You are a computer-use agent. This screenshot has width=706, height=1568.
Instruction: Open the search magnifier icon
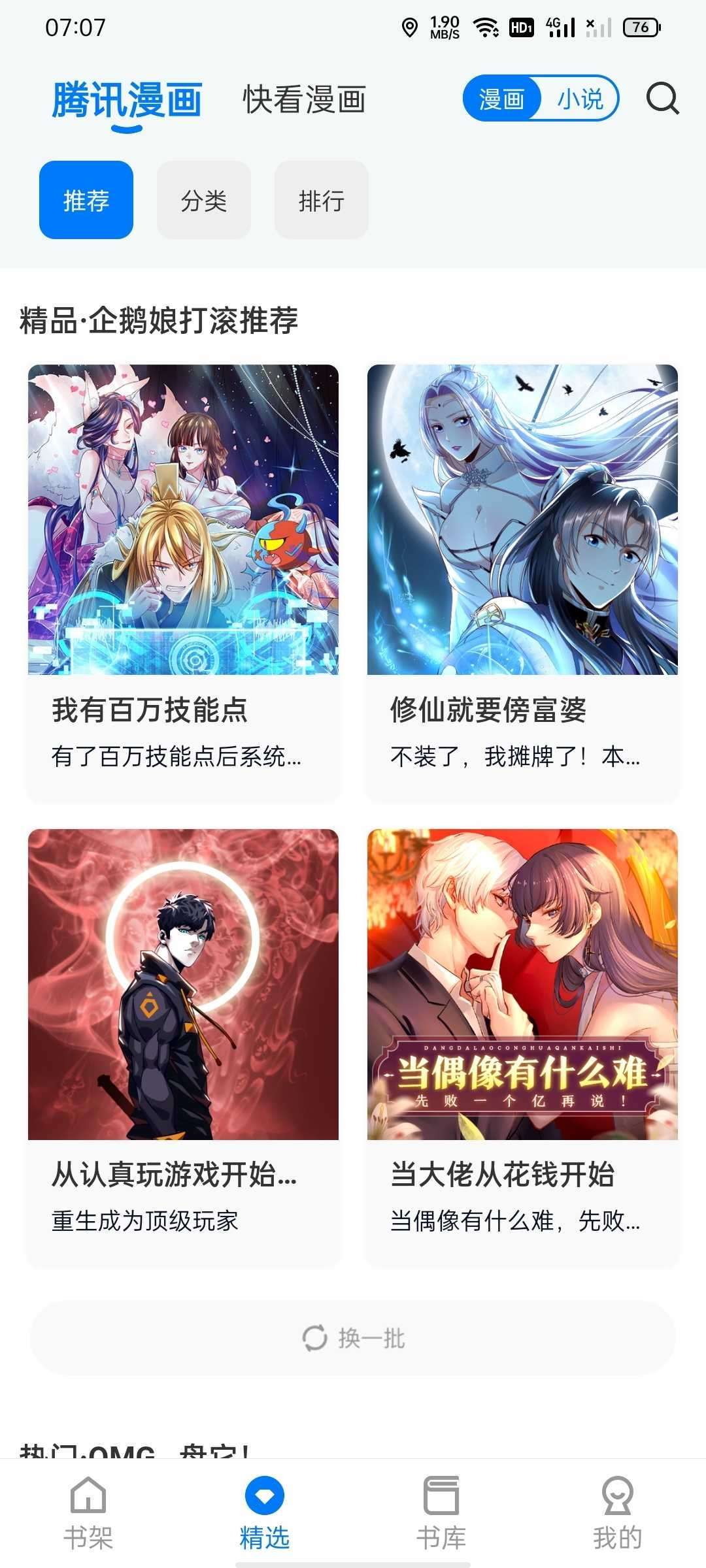[662, 99]
